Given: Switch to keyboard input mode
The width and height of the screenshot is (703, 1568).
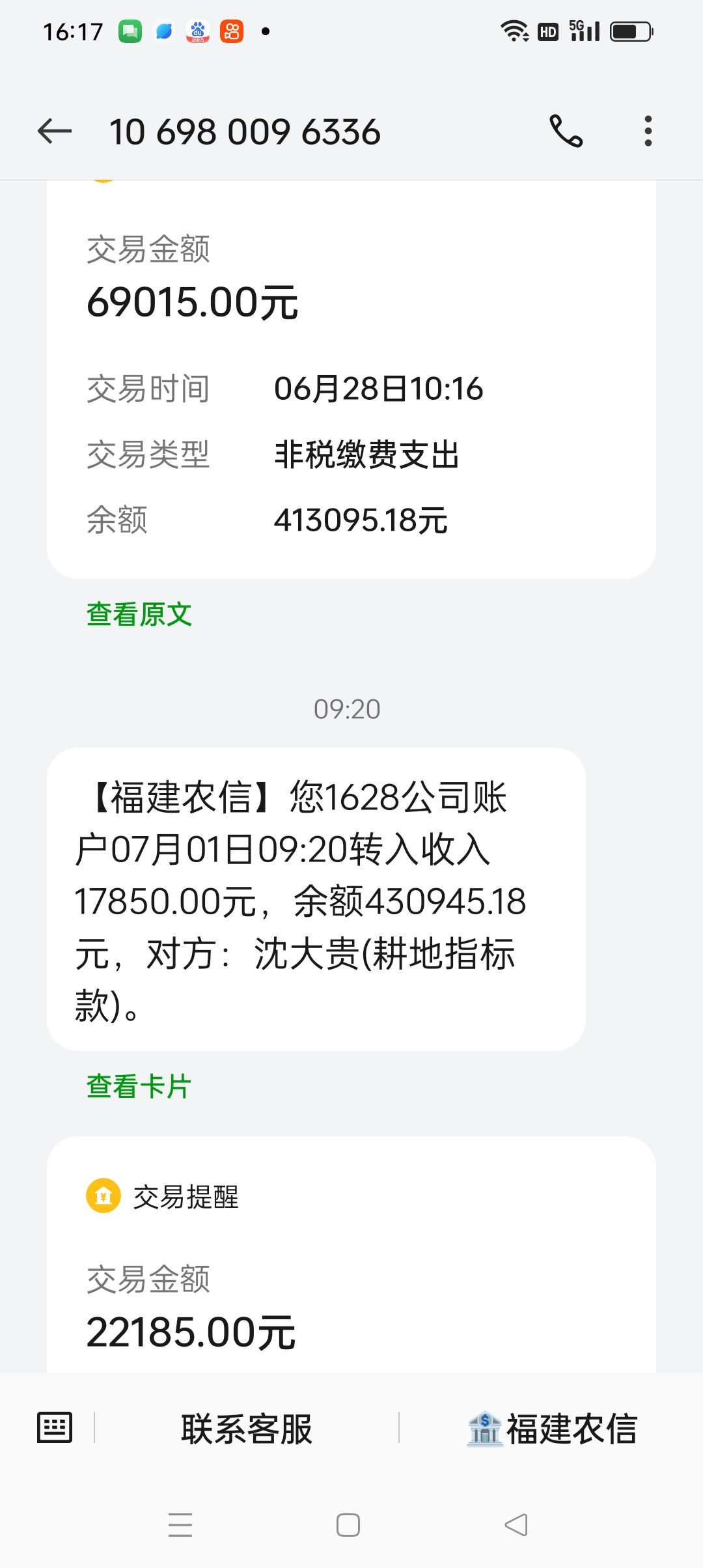Looking at the screenshot, I should click(x=55, y=1428).
